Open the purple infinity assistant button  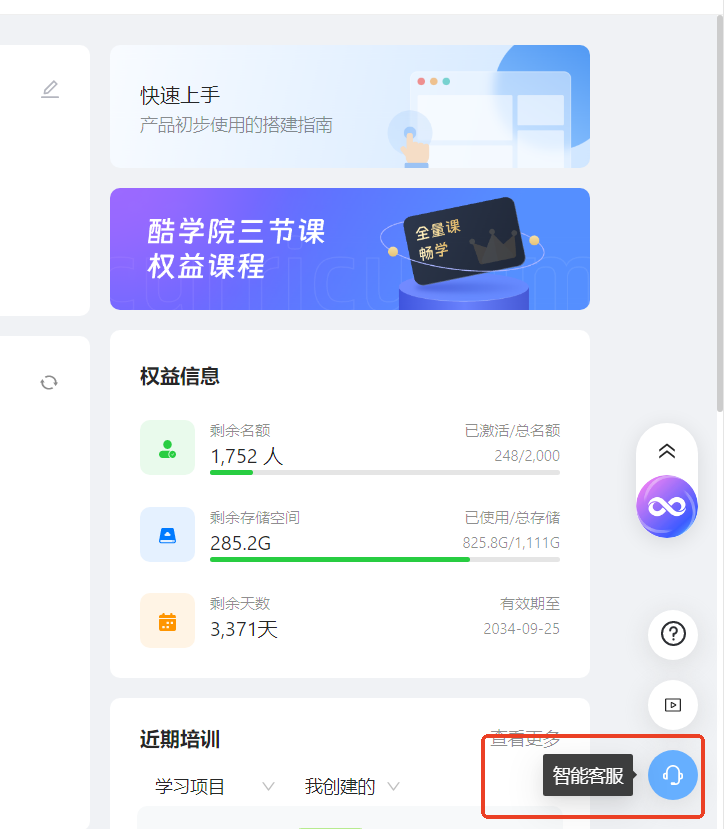(667, 507)
